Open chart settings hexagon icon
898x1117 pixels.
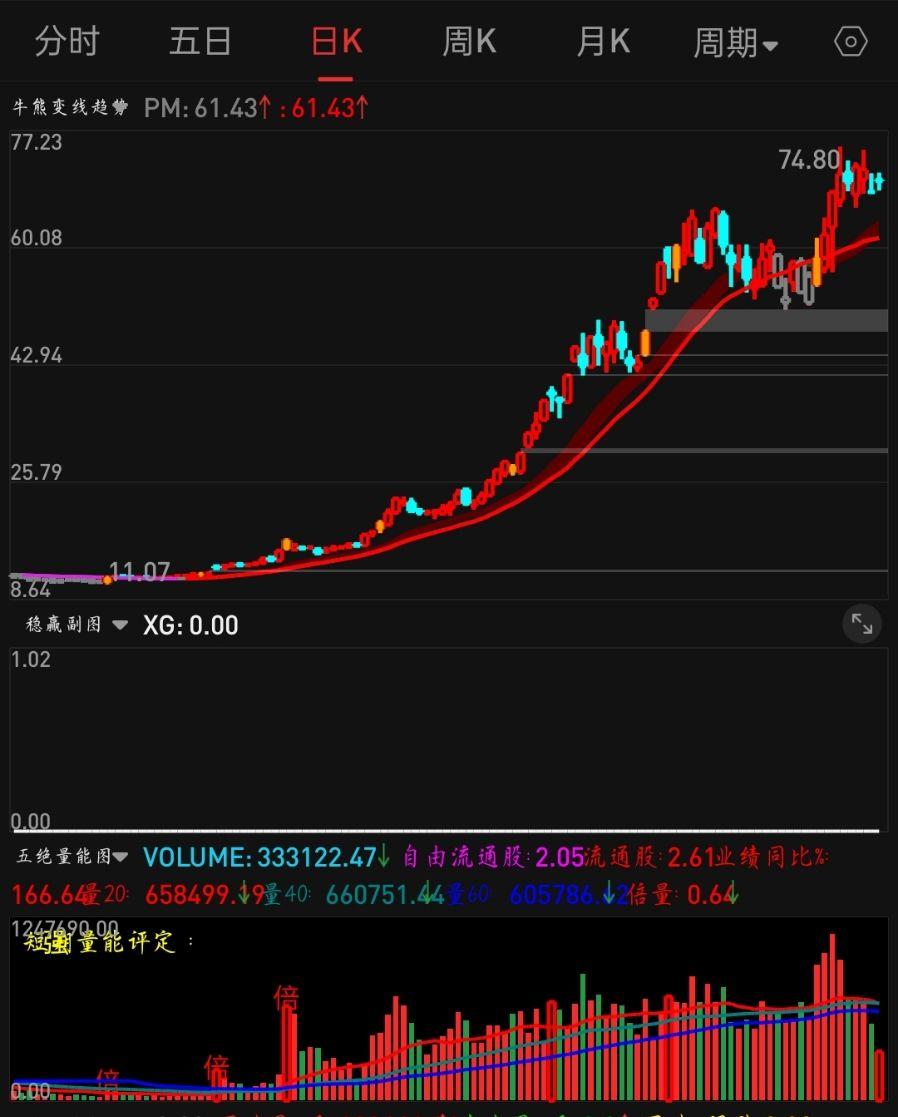click(x=850, y=42)
